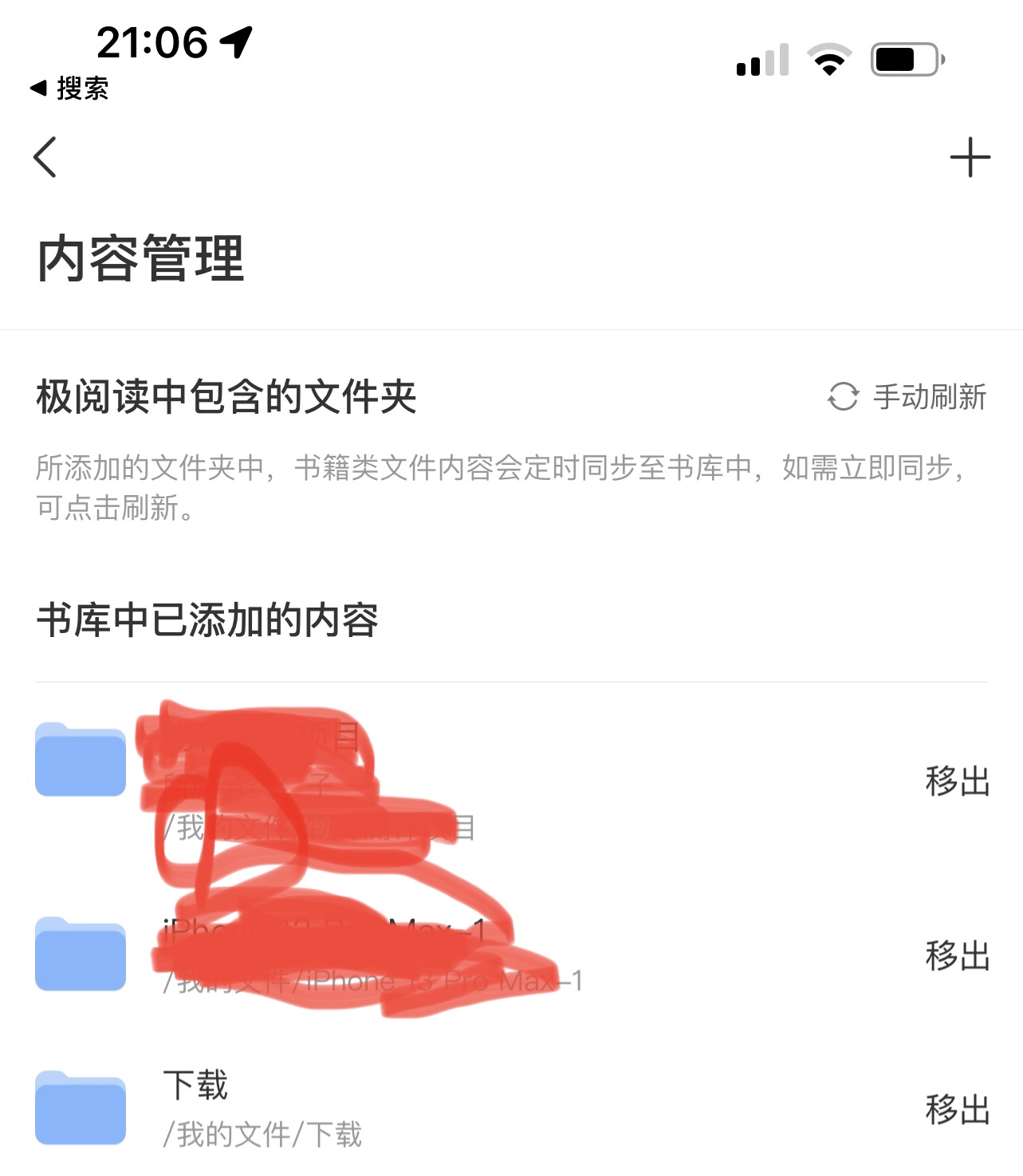Select the folder icon beside 下载
This screenshot has width=1023, height=1176.
coord(80,1110)
